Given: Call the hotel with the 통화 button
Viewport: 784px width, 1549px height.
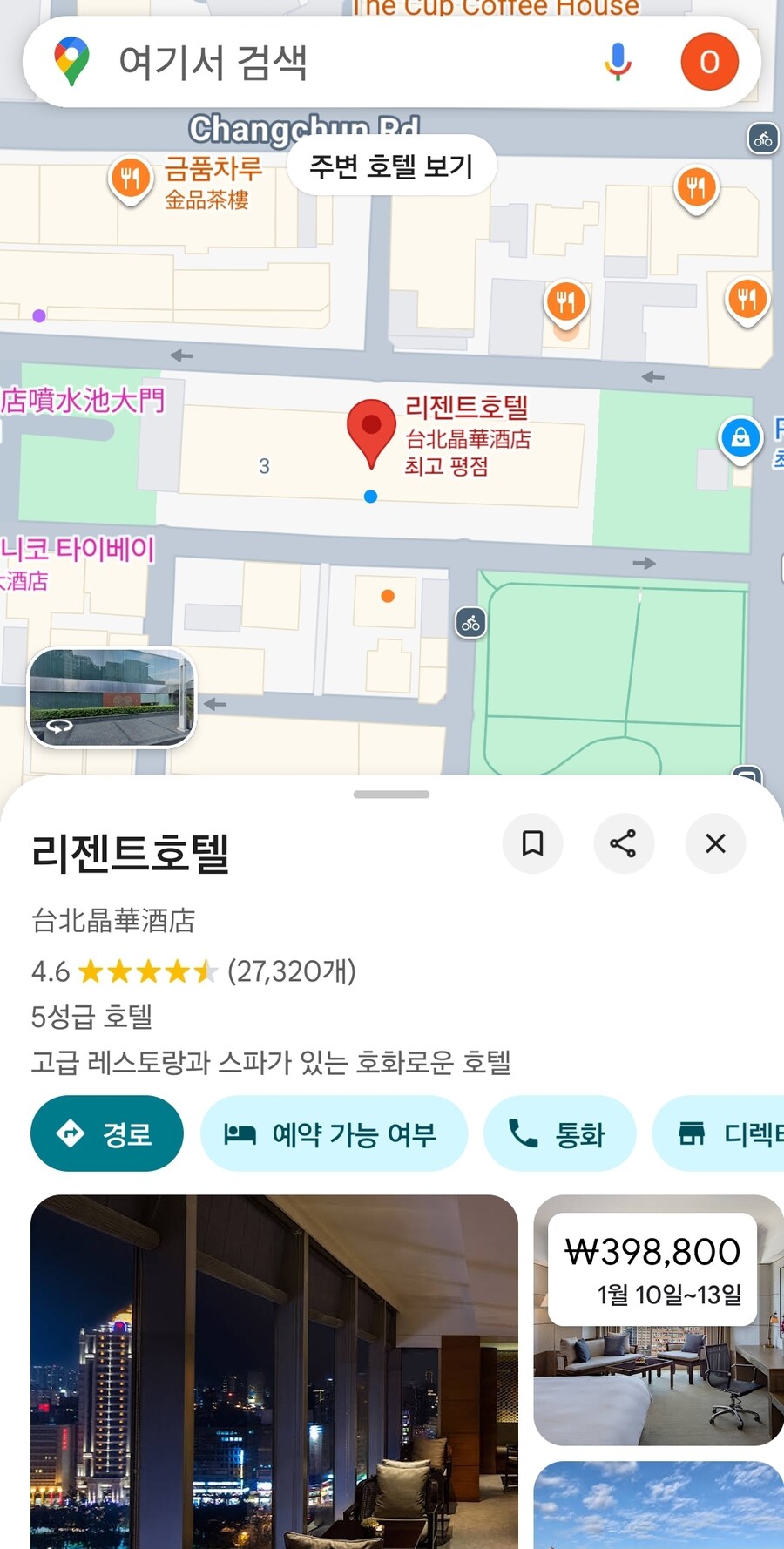Looking at the screenshot, I should pos(560,1133).
